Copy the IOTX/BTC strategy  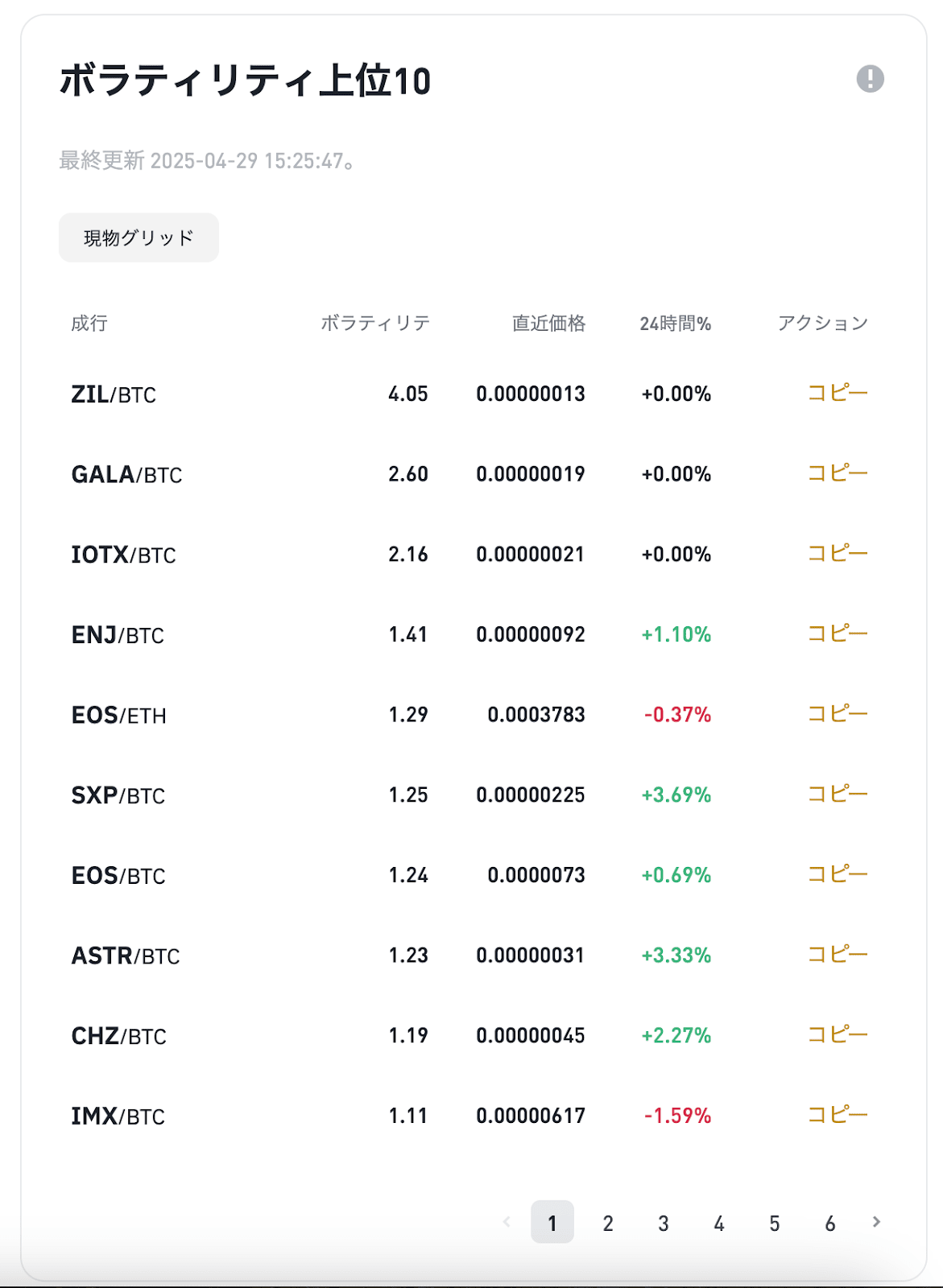[838, 554]
